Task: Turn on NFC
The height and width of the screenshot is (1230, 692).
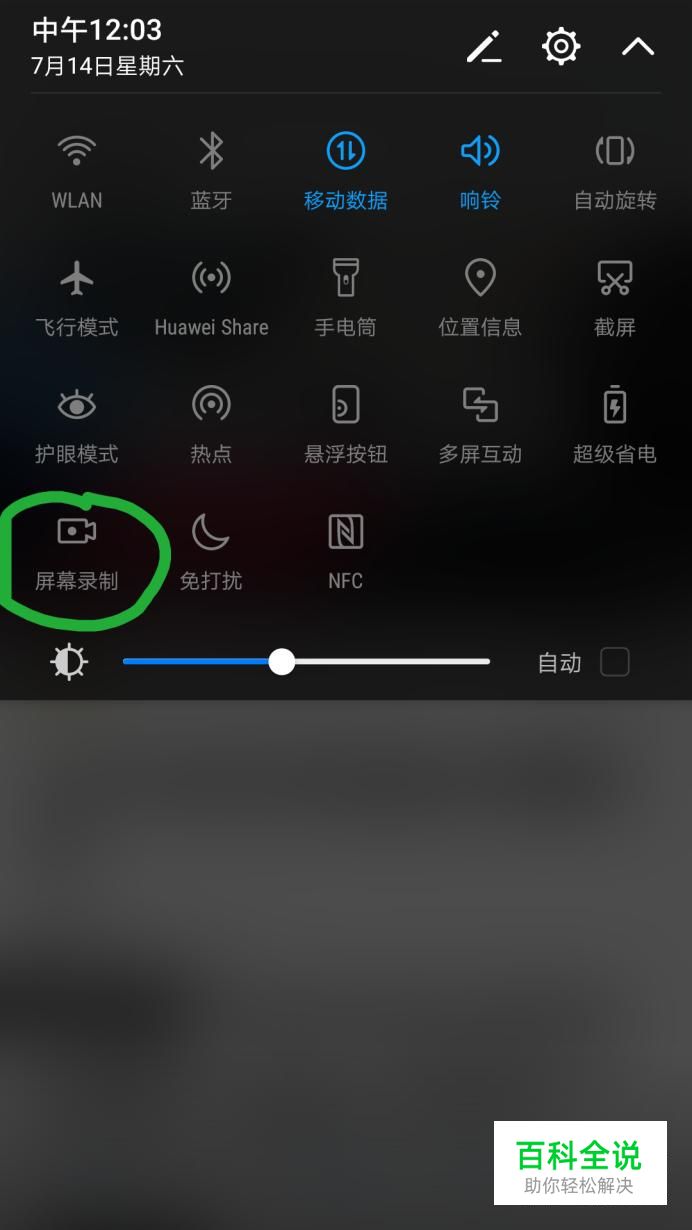Action: [x=345, y=533]
